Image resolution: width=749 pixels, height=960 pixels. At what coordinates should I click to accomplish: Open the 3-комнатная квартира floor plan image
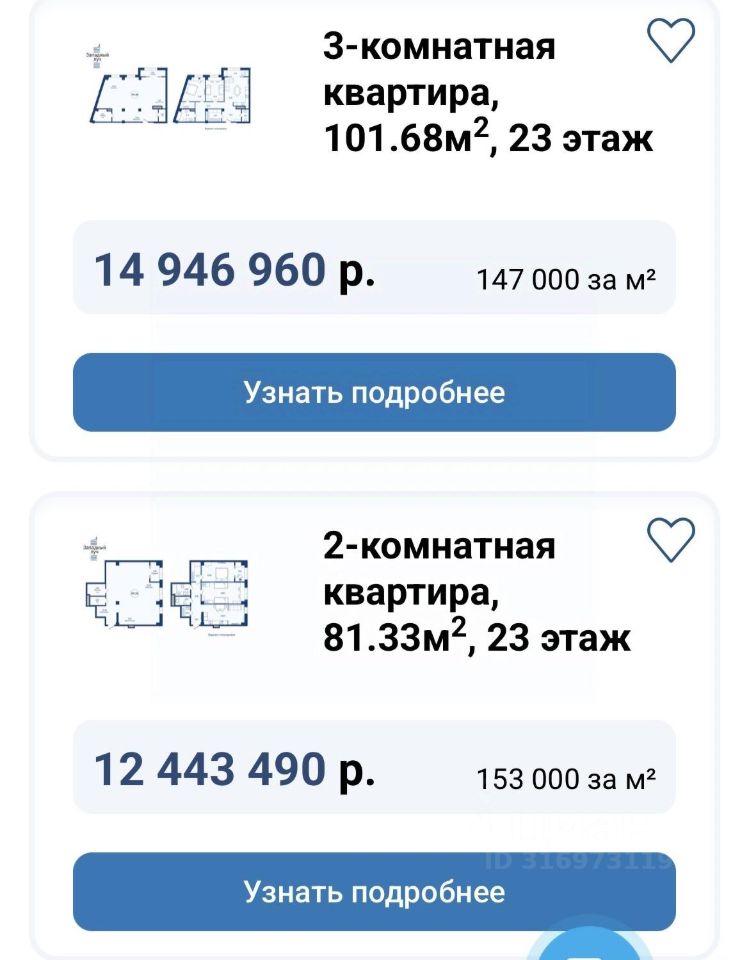point(169,89)
